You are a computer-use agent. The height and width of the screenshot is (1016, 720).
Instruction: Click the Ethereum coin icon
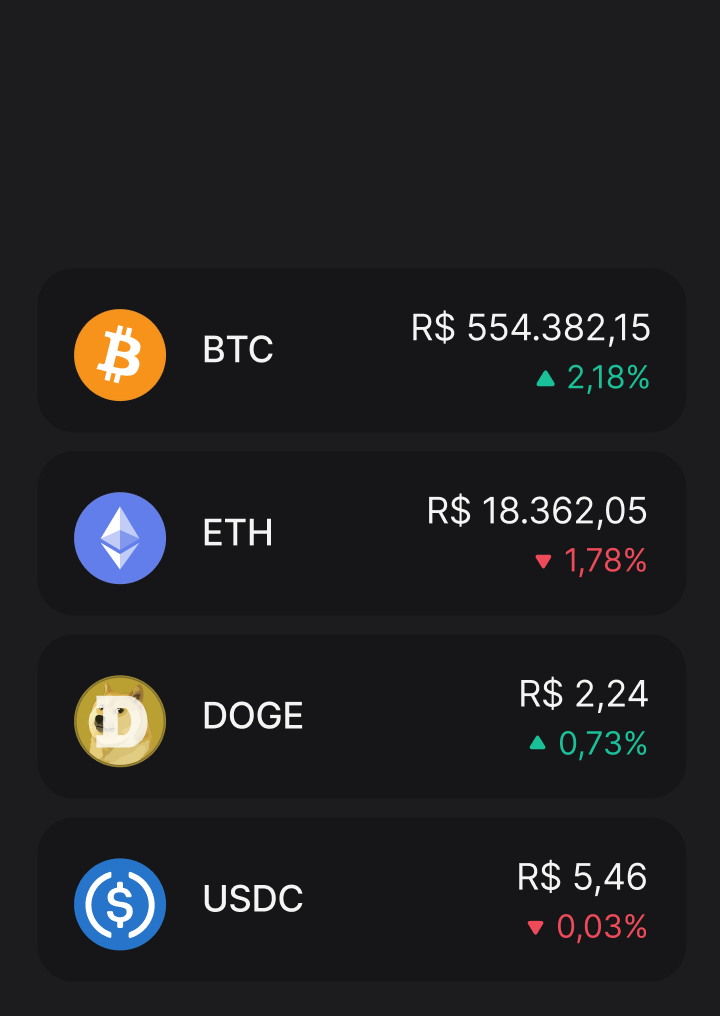click(x=119, y=537)
